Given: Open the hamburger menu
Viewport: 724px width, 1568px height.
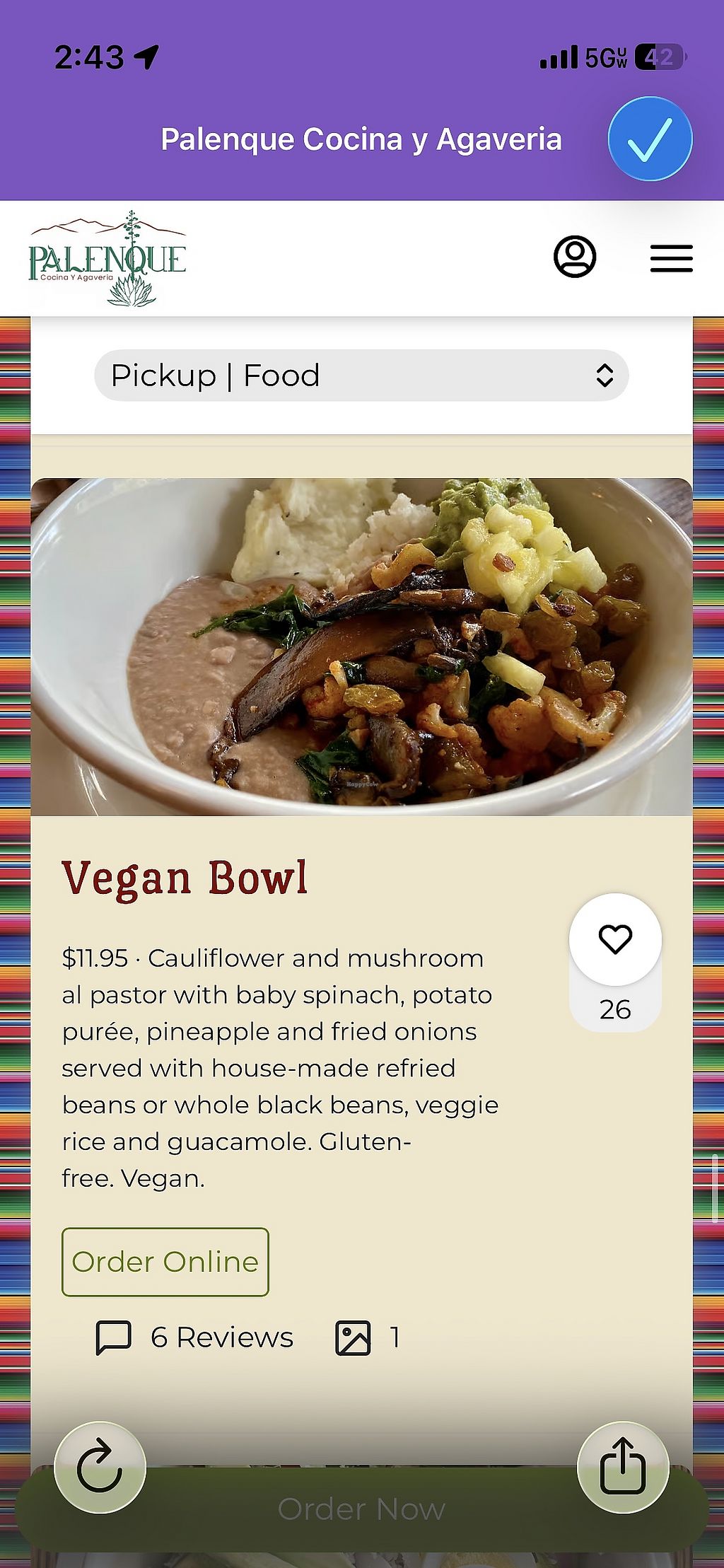Looking at the screenshot, I should (x=671, y=258).
